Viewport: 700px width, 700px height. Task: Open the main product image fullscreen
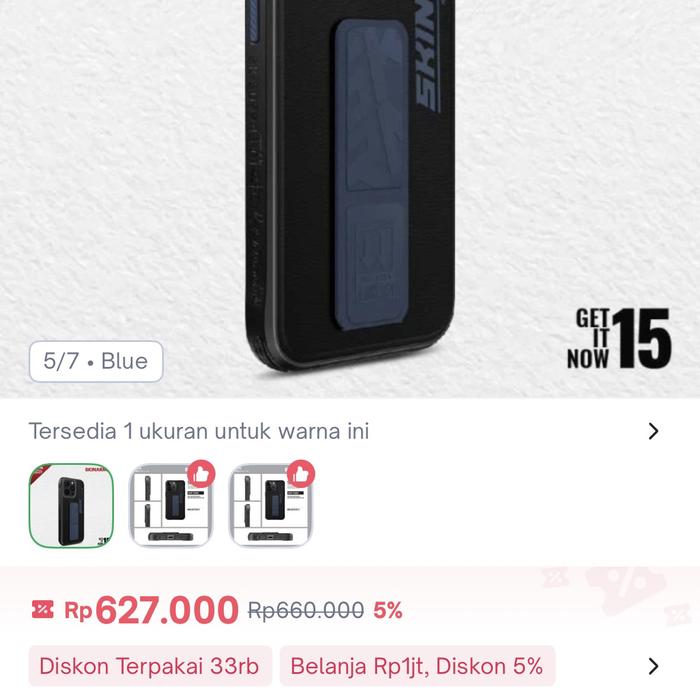350,190
